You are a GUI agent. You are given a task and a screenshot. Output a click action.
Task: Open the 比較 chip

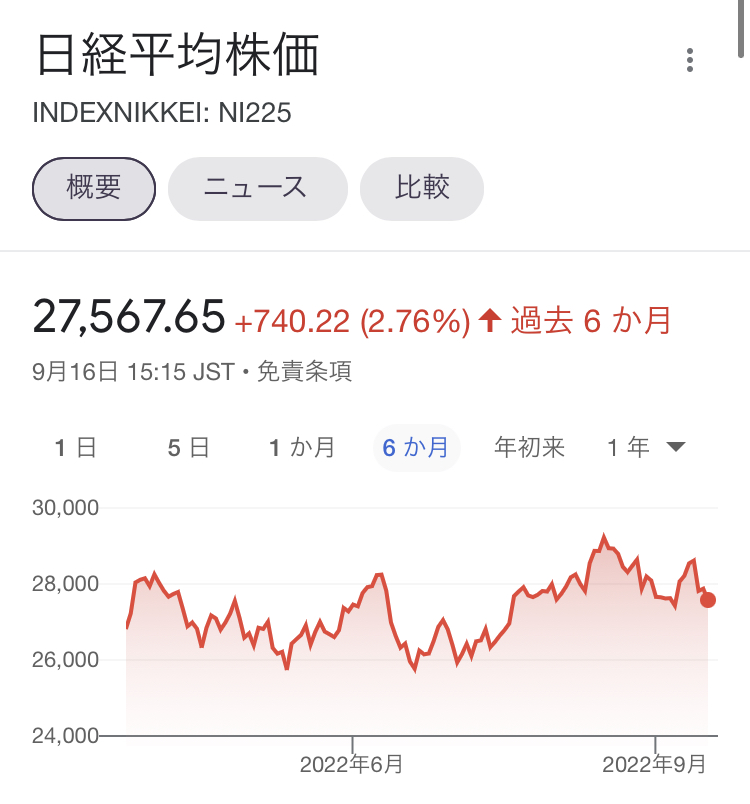pos(422,188)
